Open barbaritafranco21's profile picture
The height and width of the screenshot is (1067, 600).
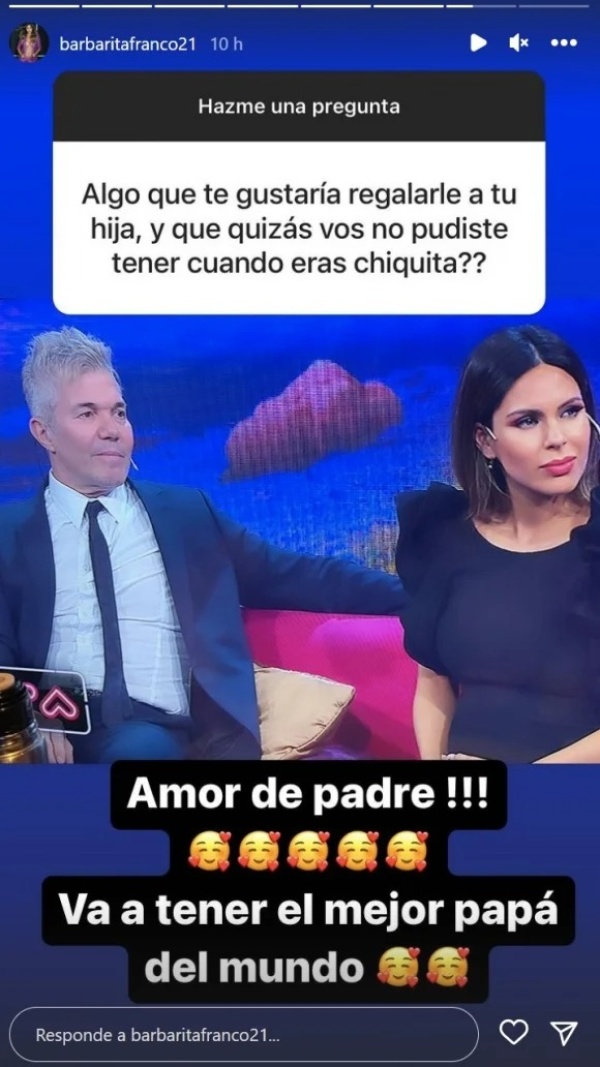click(28, 44)
